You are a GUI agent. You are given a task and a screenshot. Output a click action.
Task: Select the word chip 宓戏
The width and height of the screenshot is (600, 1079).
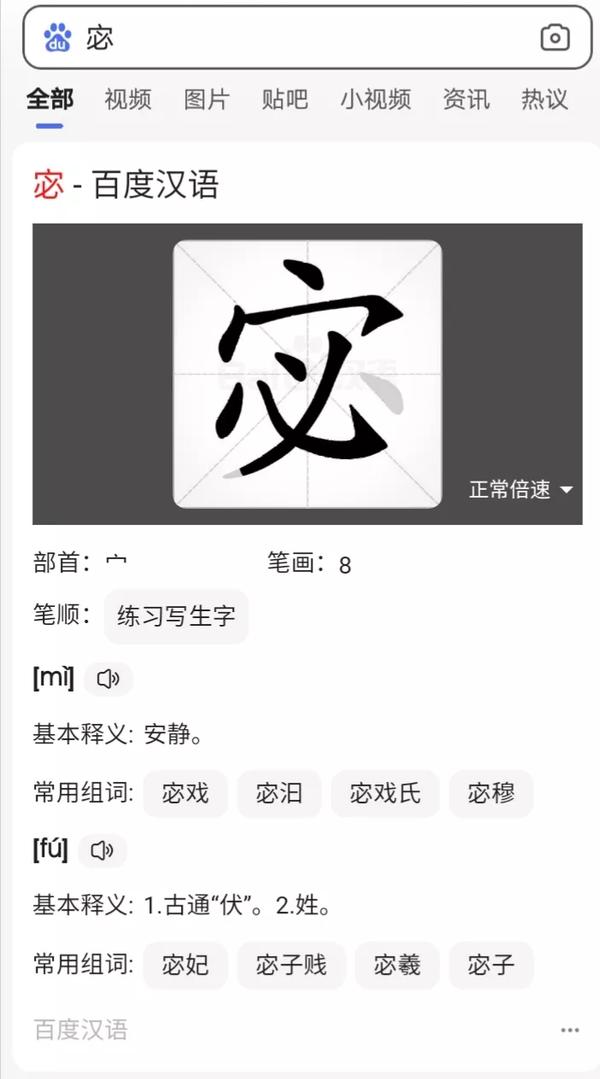pos(186,794)
